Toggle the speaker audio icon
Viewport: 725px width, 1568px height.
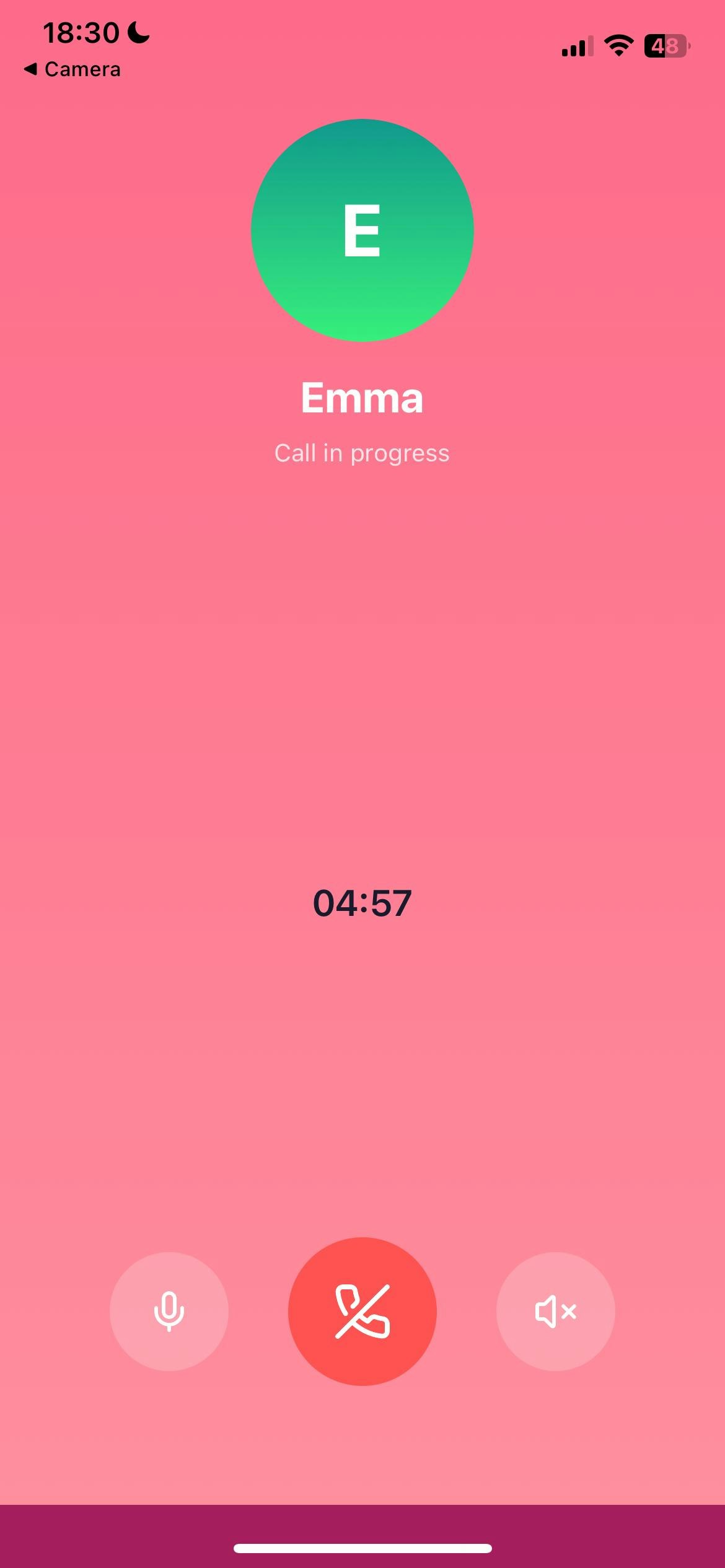click(555, 1311)
